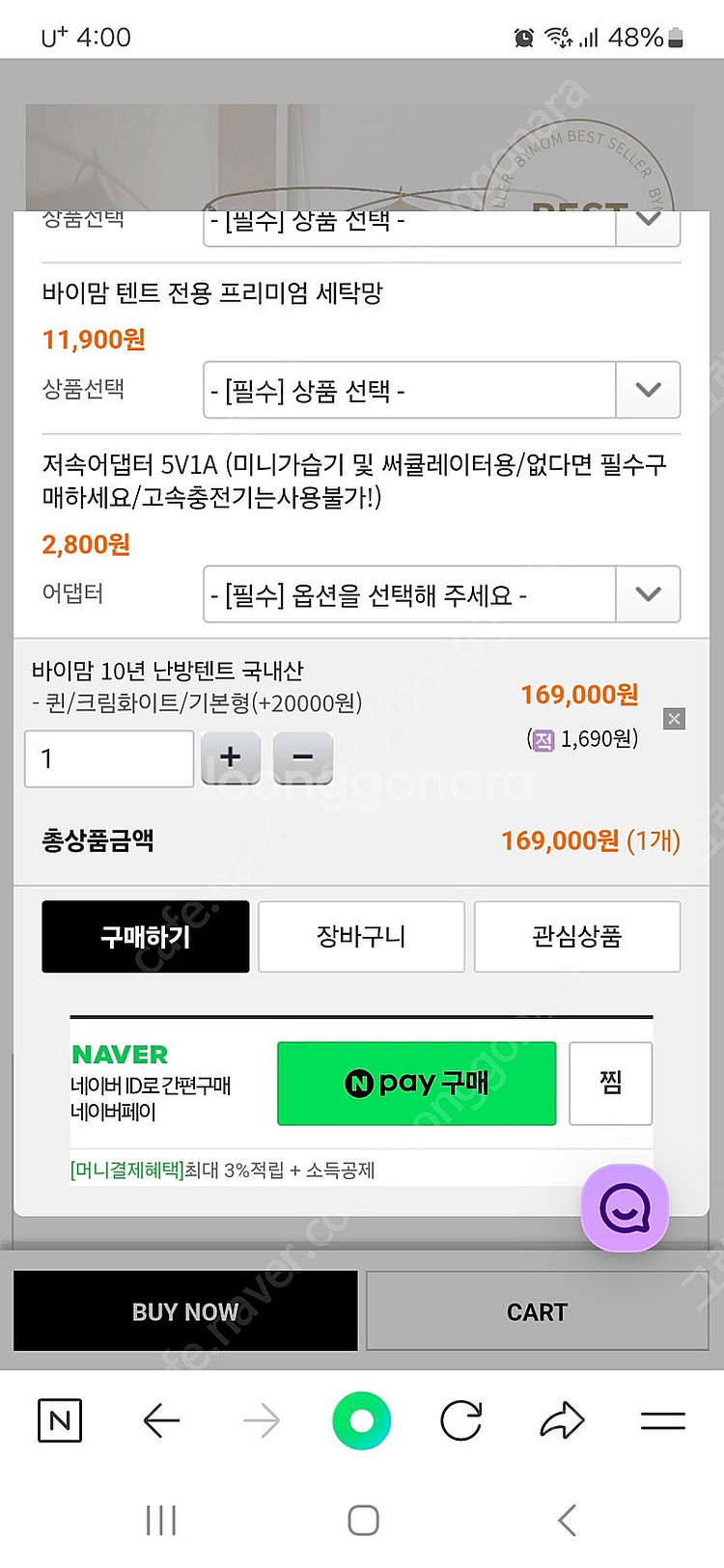The width and height of the screenshot is (724, 1568).
Task: Remove the selected tent option via the X
Action: 673,718
